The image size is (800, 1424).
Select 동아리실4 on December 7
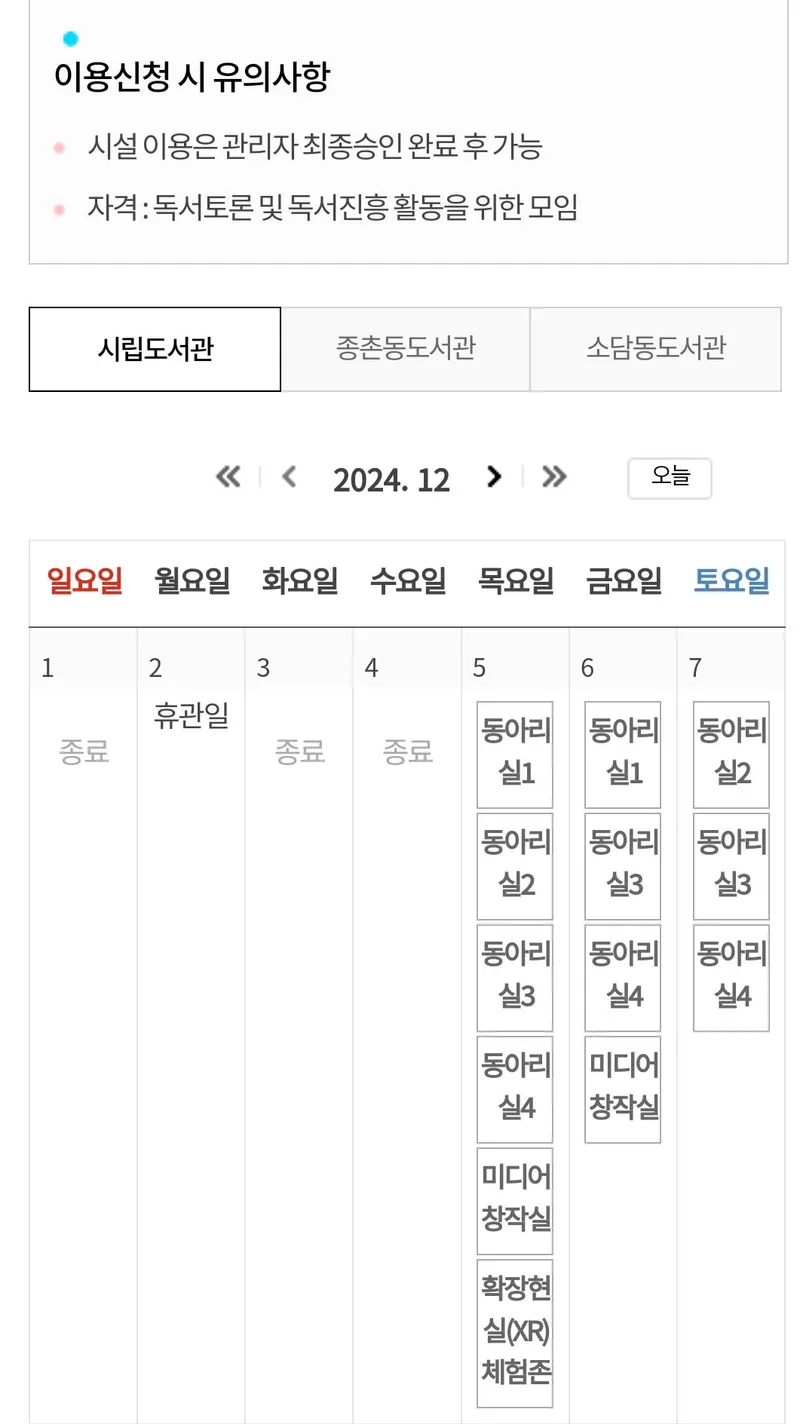(x=731, y=977)
